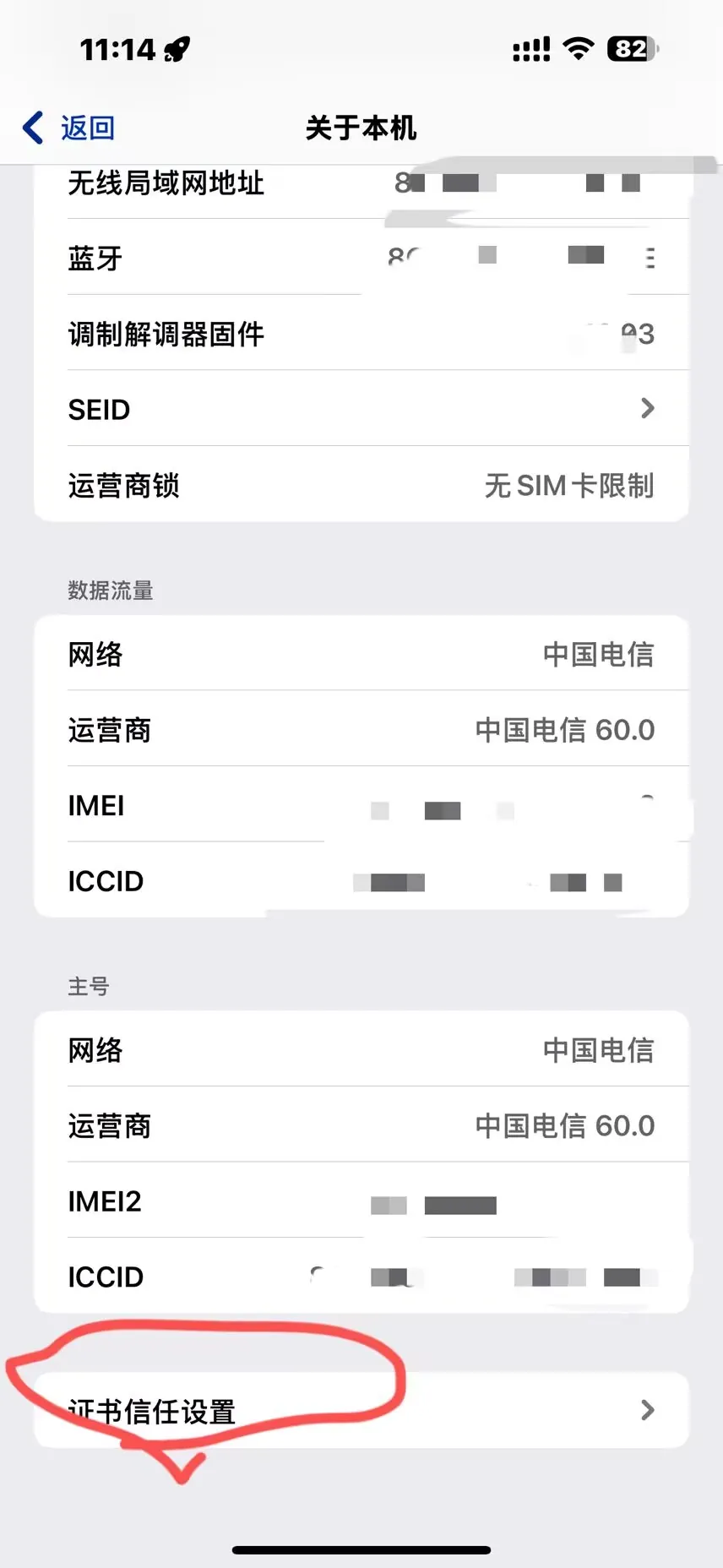
Task: Tap the home indicator bar at bottom
Action: (x=361, y=1549)
